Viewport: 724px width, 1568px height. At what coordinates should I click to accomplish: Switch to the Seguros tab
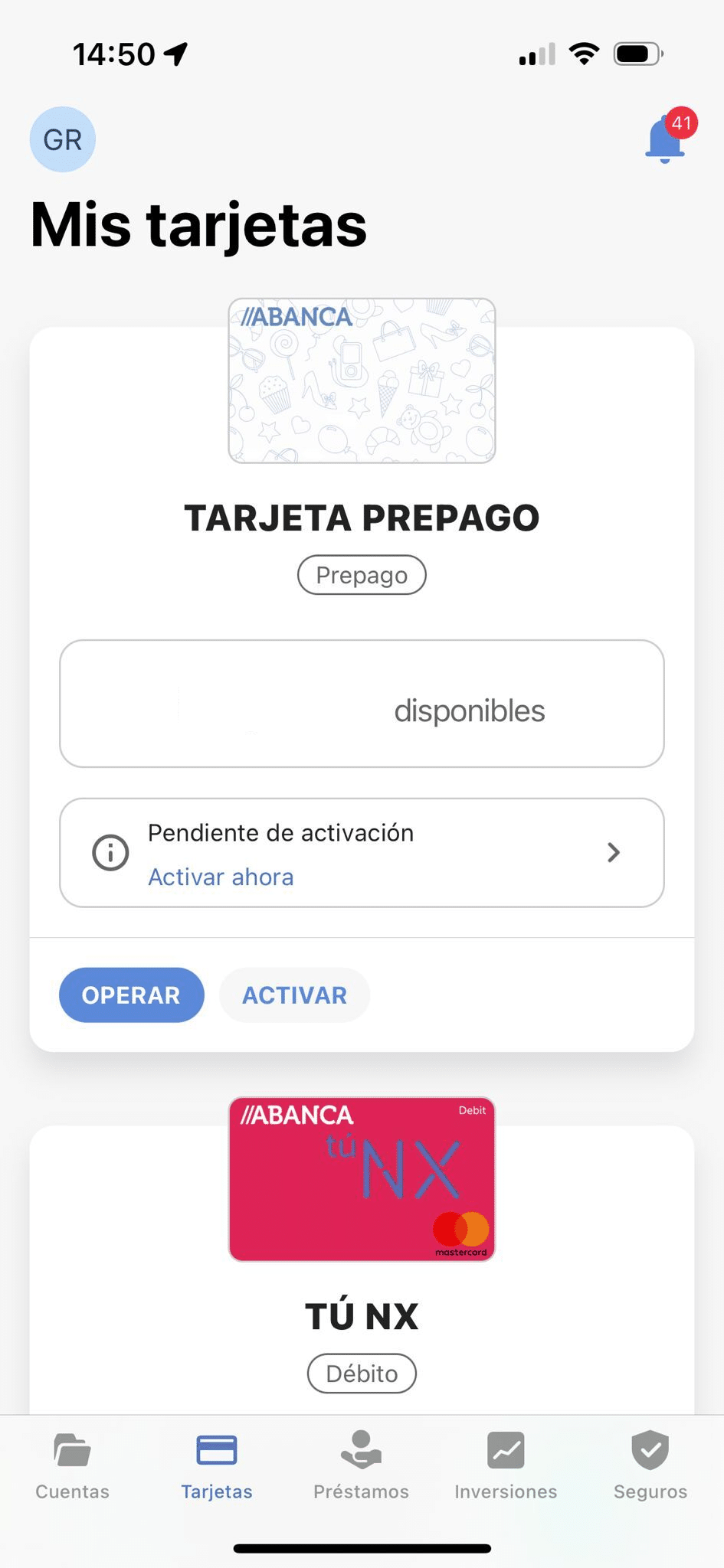(650, 1466)
